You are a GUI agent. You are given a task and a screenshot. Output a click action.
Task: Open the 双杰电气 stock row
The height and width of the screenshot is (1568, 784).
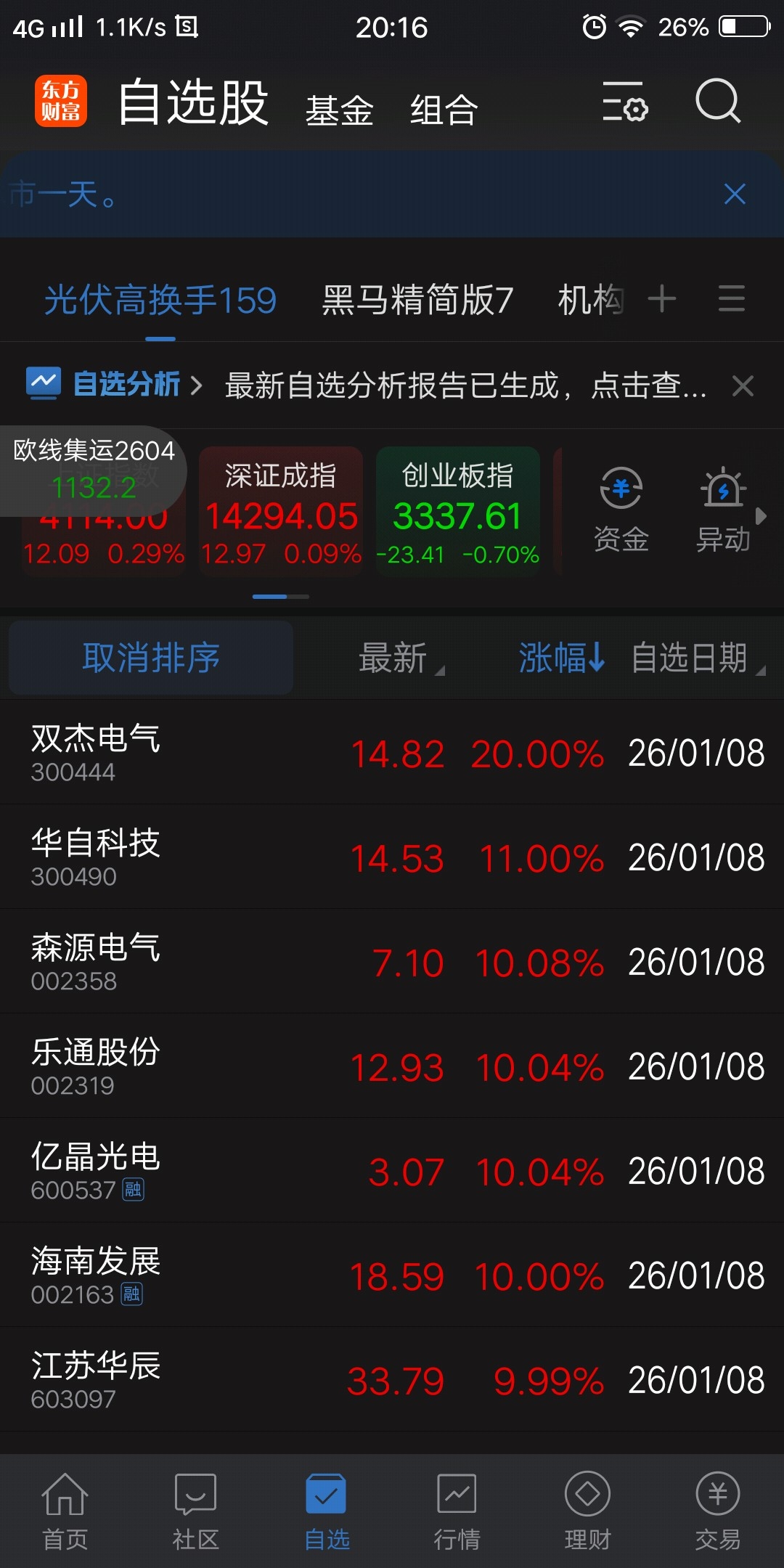click(x=392, y=752)
